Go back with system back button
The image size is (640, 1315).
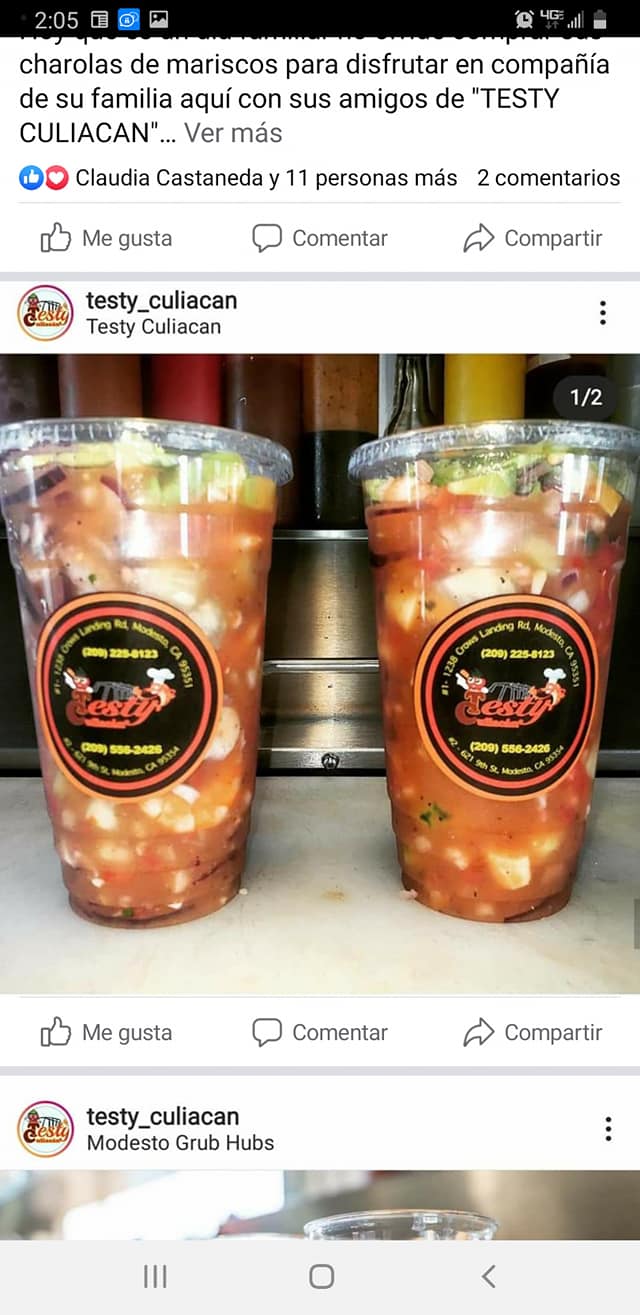pos(488,1276)
